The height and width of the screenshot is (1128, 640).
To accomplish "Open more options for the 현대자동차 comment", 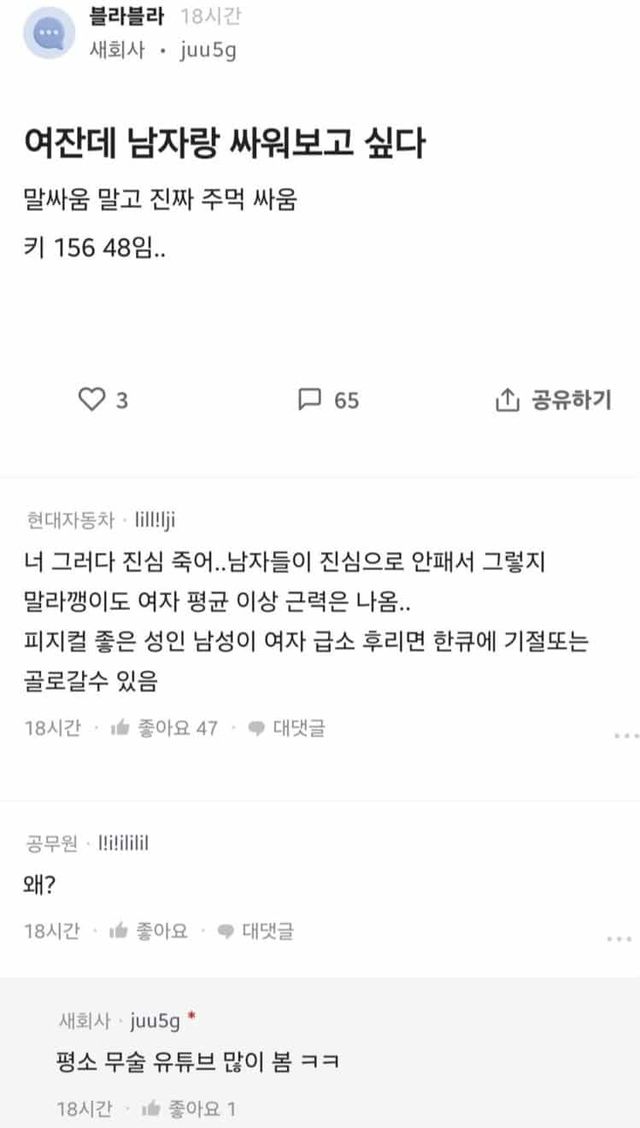I will (x=625, y=735).
